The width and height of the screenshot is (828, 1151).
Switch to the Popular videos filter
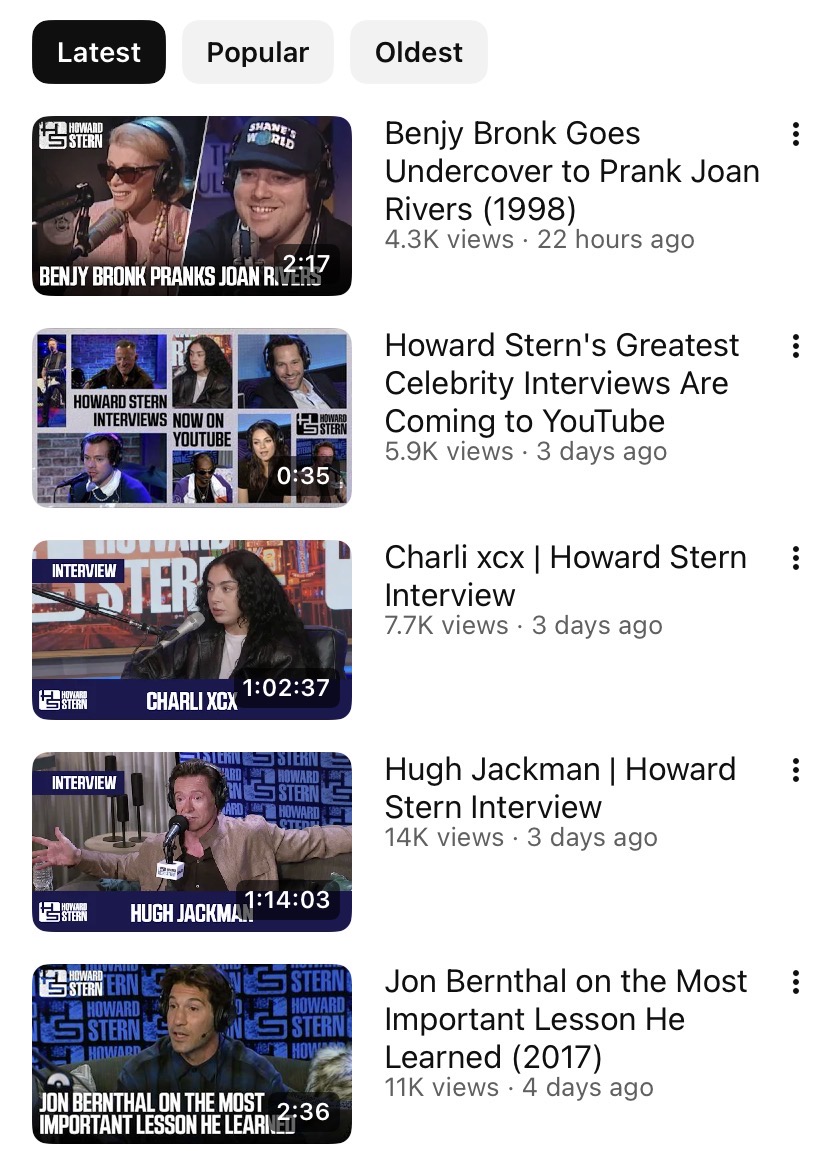257,52
